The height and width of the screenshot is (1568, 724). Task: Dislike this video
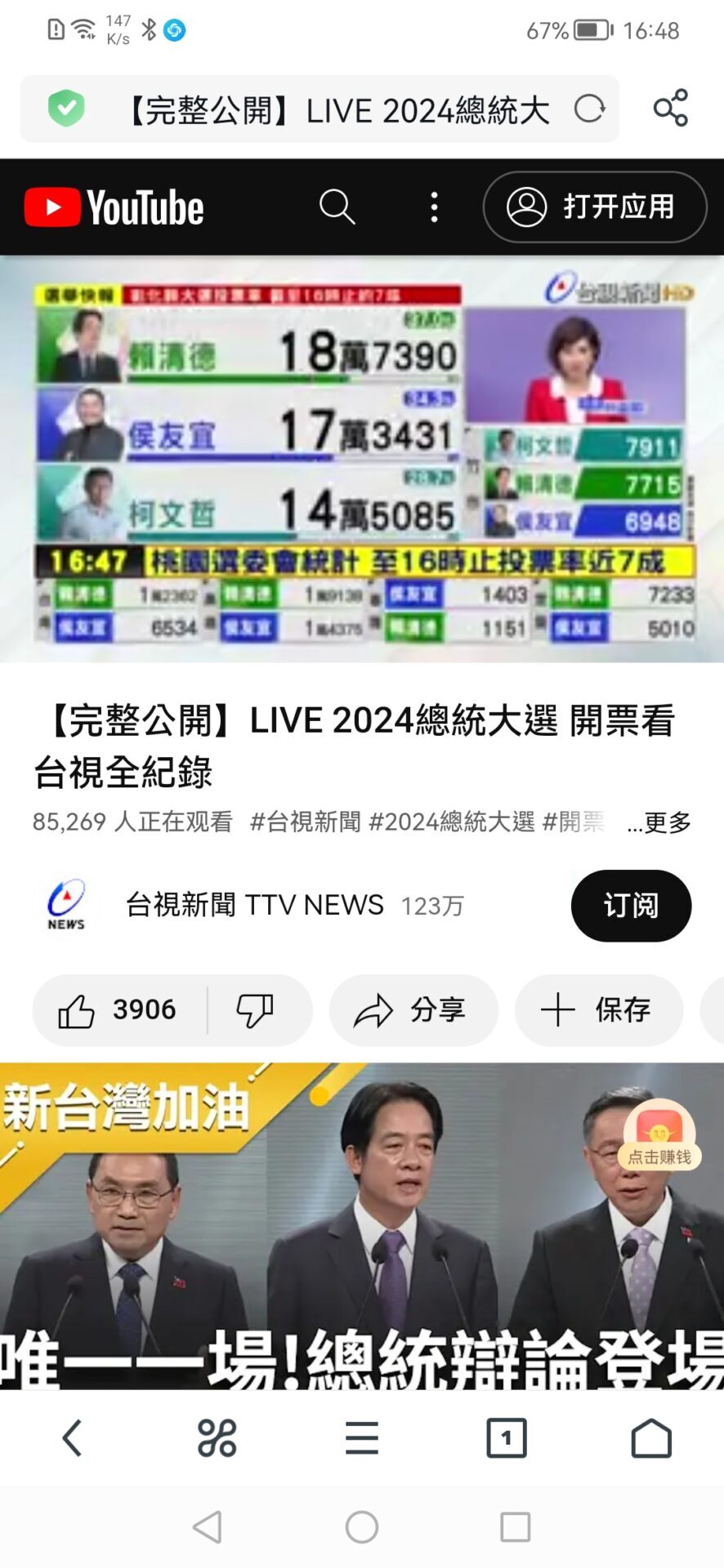(x=255, y=1010)
